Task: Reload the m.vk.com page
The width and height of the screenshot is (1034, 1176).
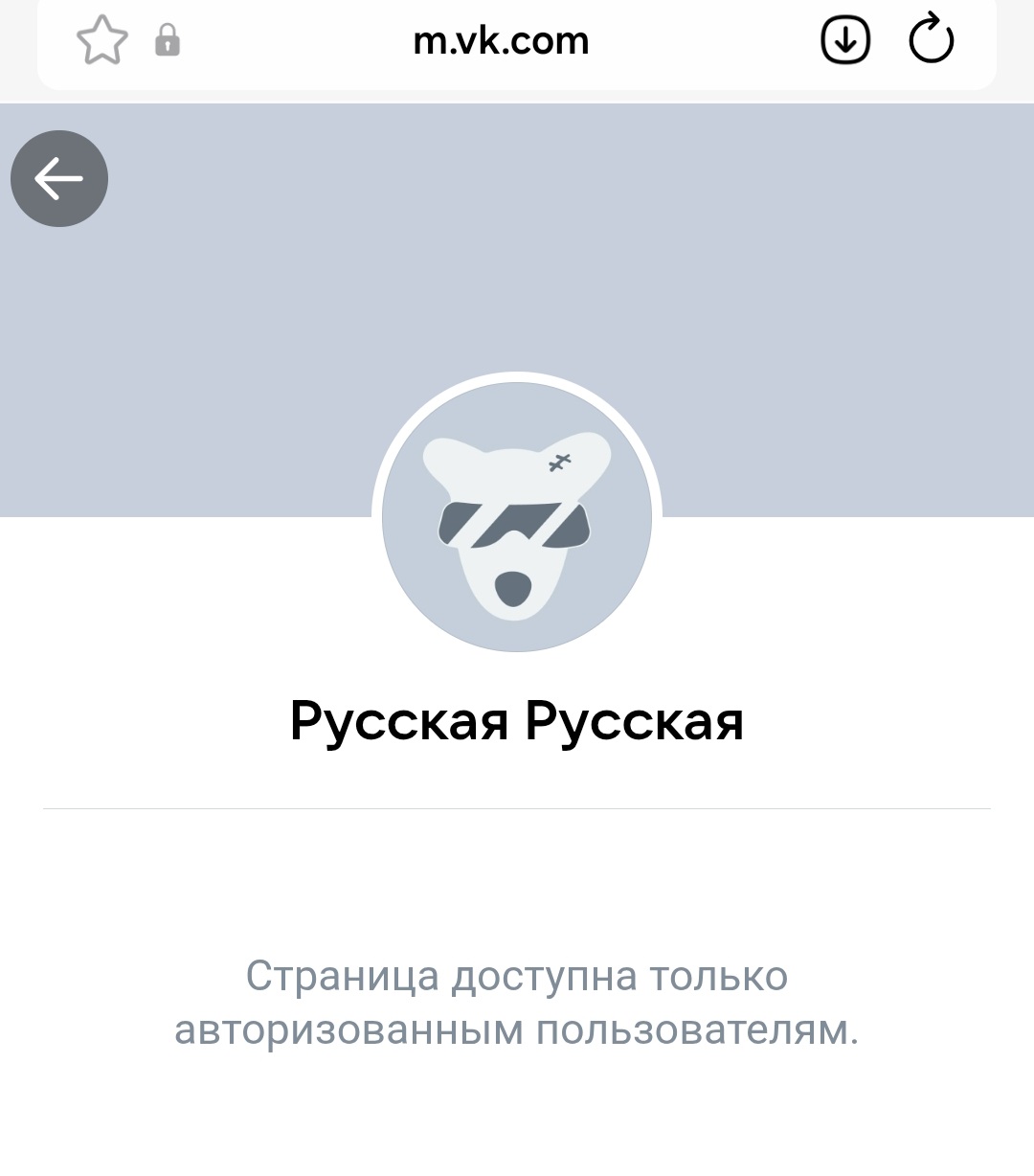Action: 931,41
